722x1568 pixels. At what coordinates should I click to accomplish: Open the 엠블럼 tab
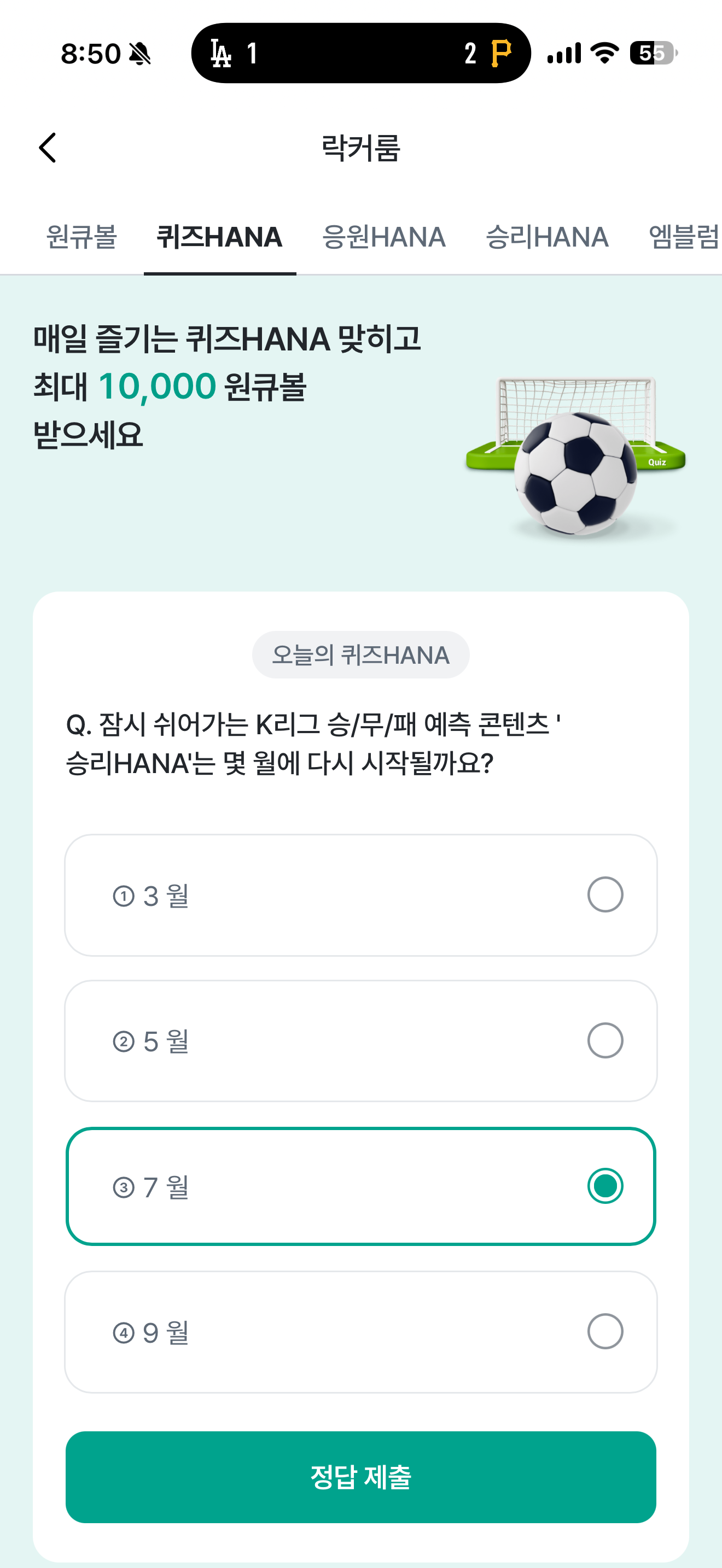[x=684, y=237]
